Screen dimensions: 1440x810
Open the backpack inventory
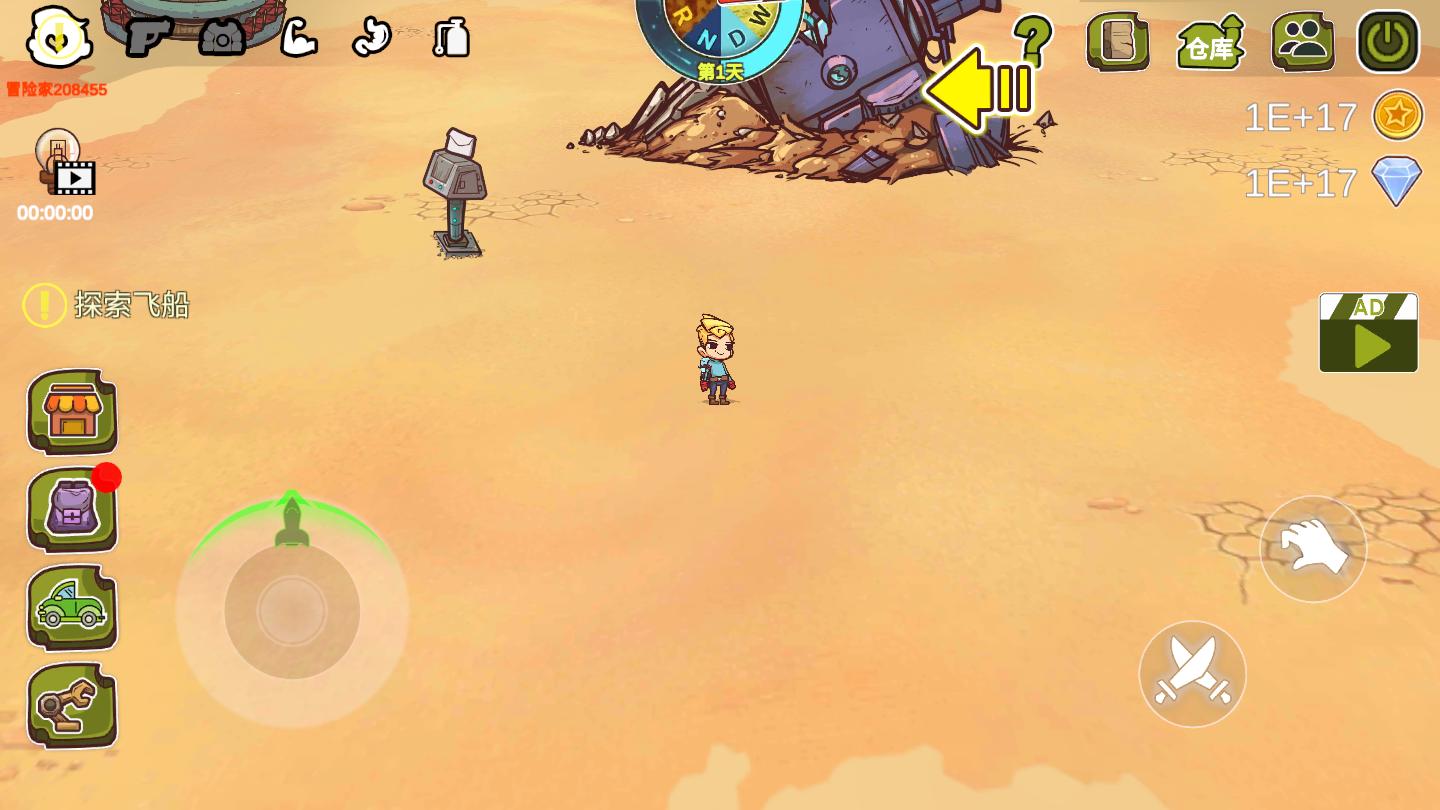pyautogui.click(x=71, y=510)
